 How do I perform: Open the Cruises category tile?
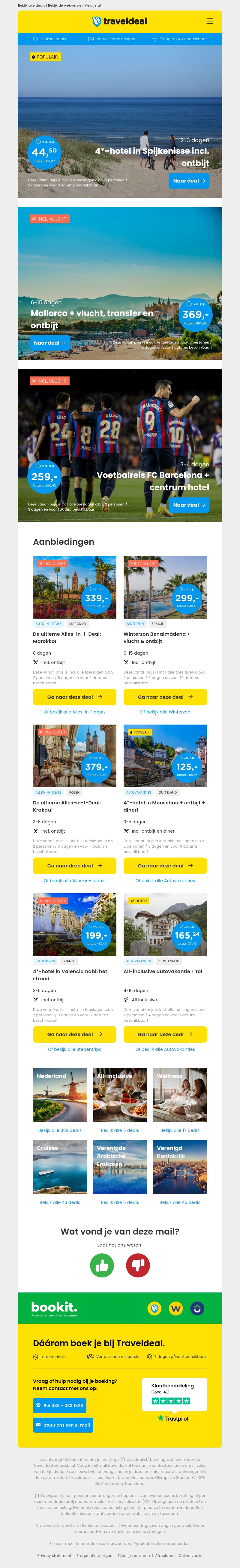[60, 1167]
